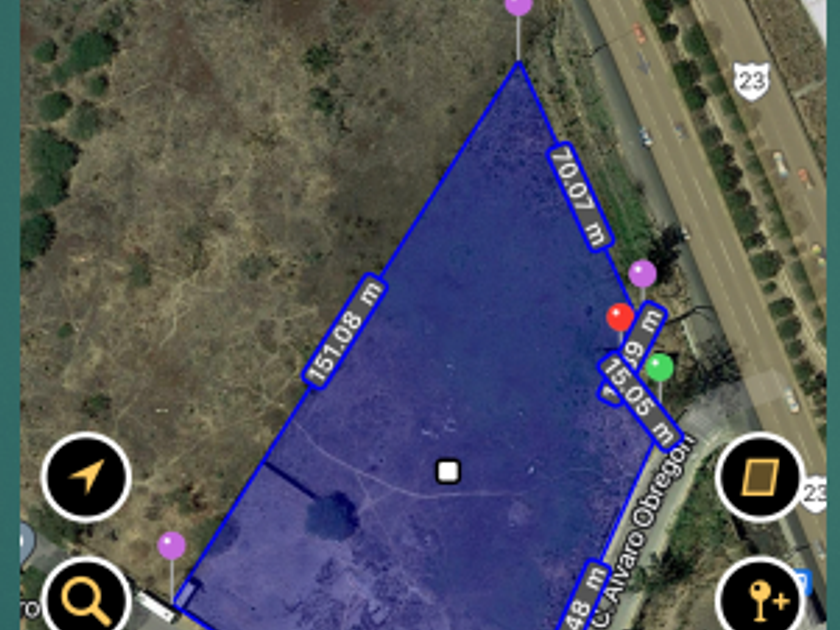Tap the polygon area mode button

[x=760, y=477]
